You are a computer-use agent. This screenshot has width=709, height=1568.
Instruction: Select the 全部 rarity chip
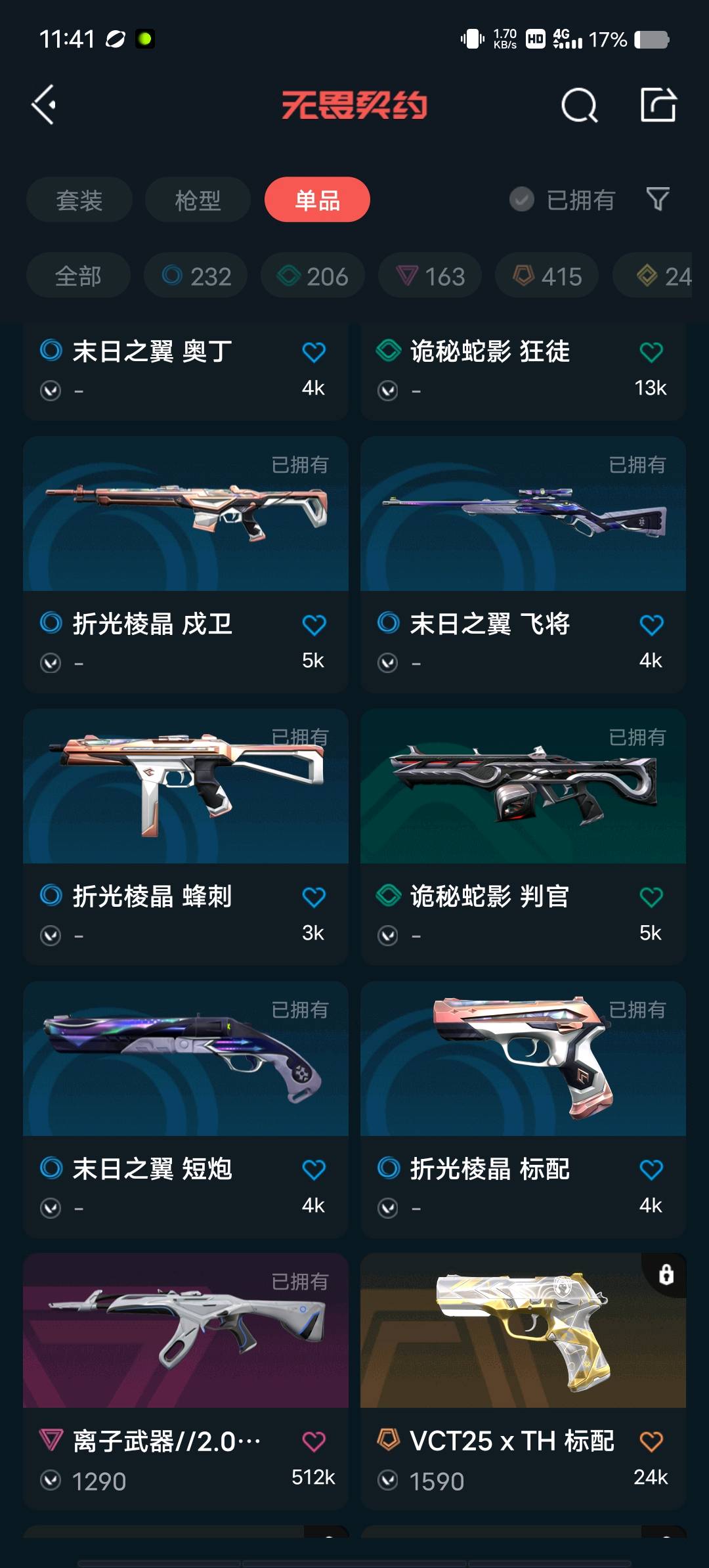click(78, 276)
